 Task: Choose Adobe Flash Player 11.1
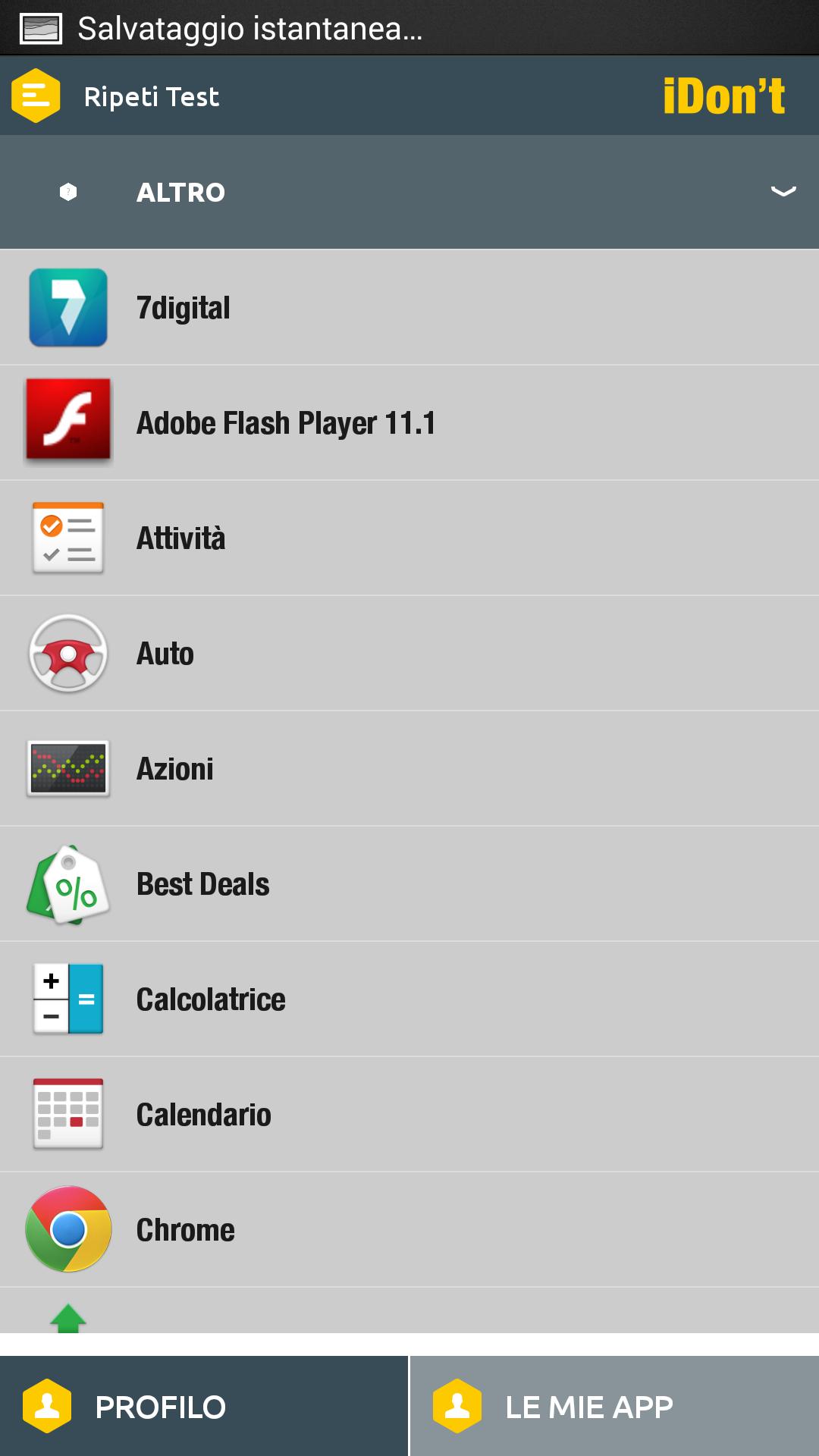click(x=409, y=423)
